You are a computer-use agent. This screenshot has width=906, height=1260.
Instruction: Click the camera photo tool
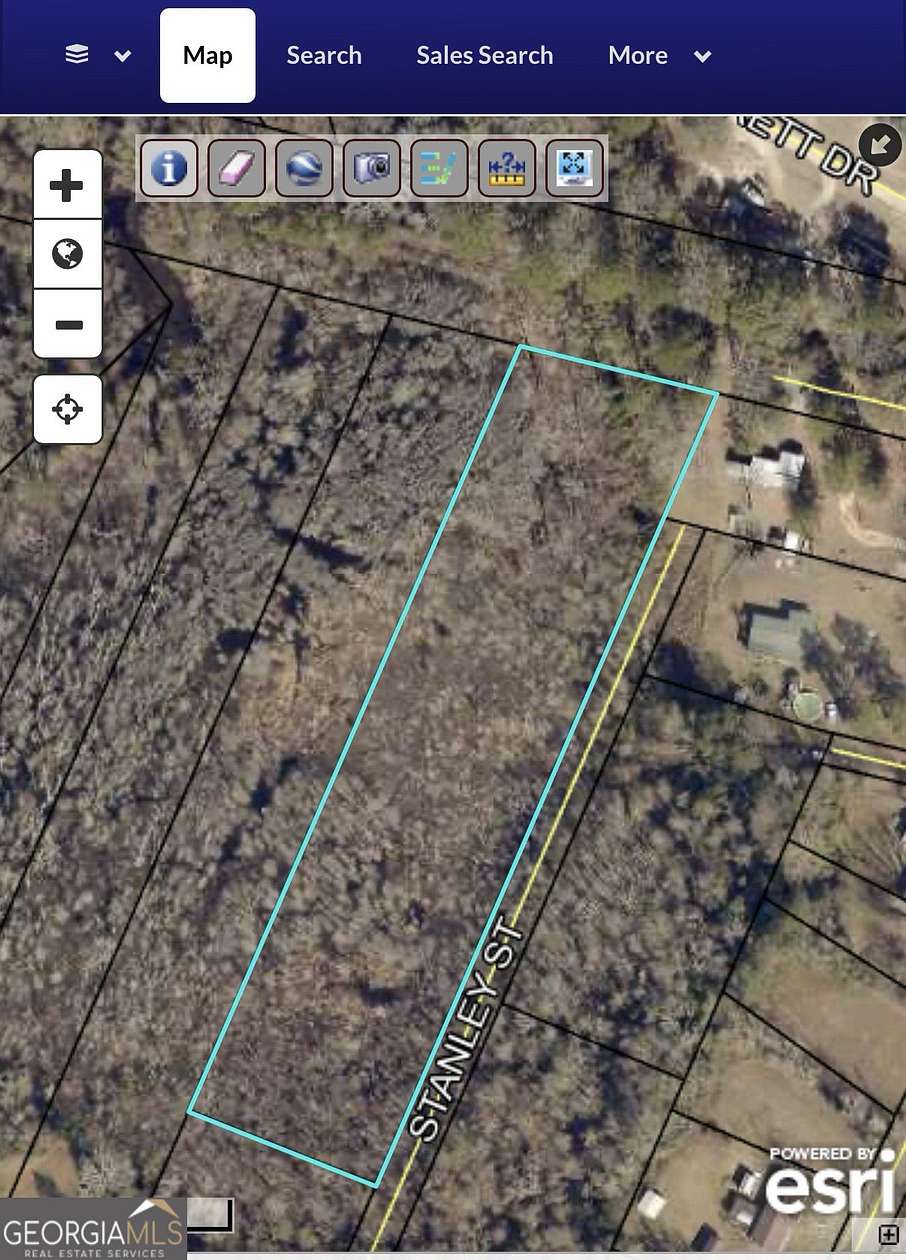(371, 168)
